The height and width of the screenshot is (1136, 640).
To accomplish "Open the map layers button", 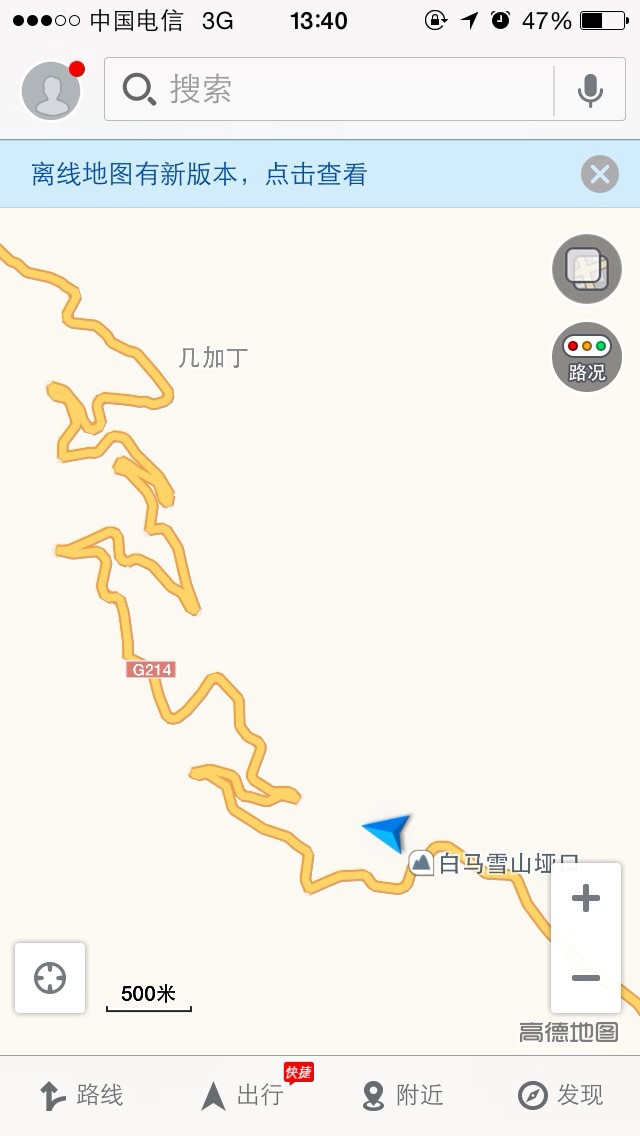I will [x=586, y=269].
